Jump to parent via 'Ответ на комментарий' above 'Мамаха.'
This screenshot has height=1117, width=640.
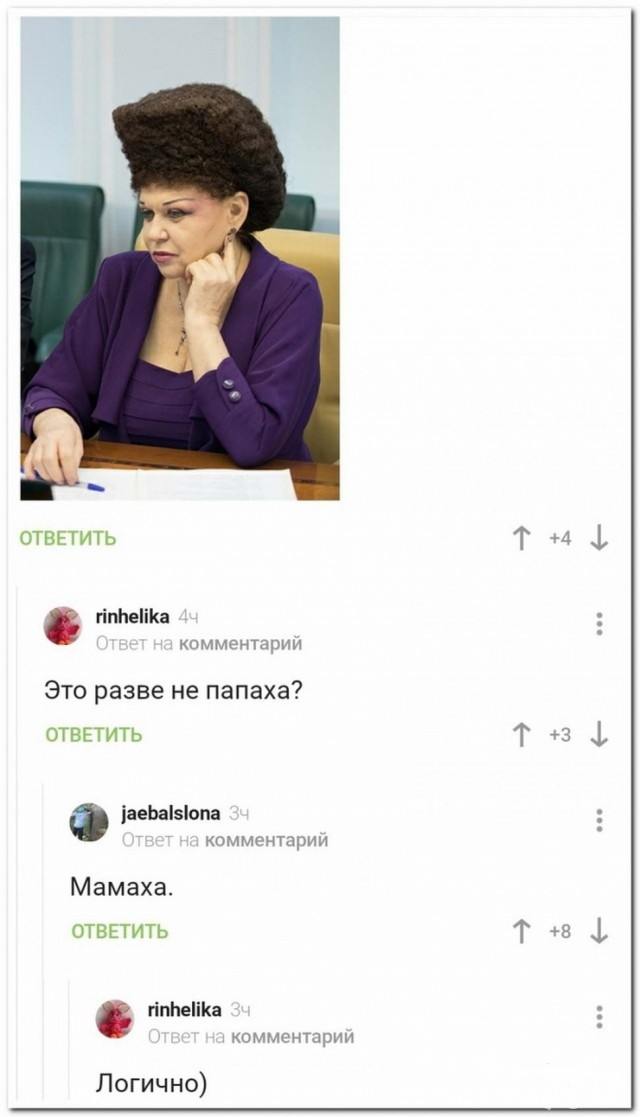tap(224, 840)
